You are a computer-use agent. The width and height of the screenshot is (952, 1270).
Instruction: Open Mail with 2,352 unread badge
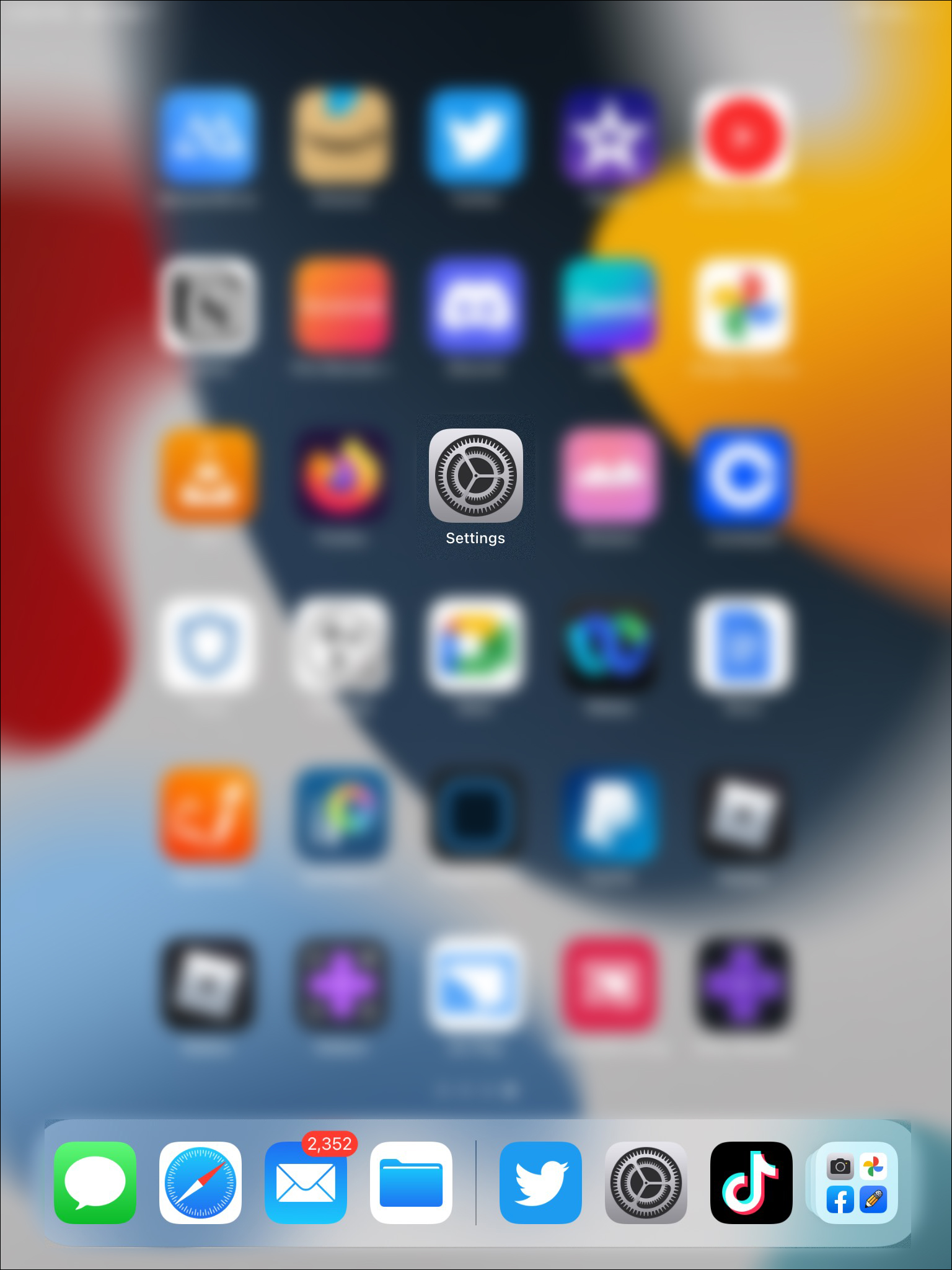click(306, 1182)
